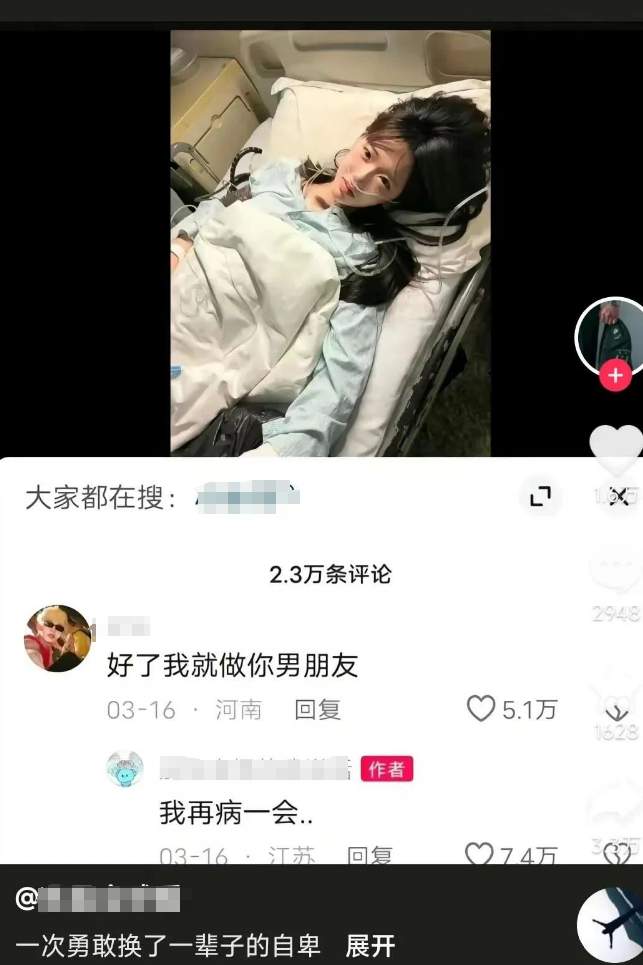
Task: Like the author's reply 我再病一会..
Action: coord(480,854)
